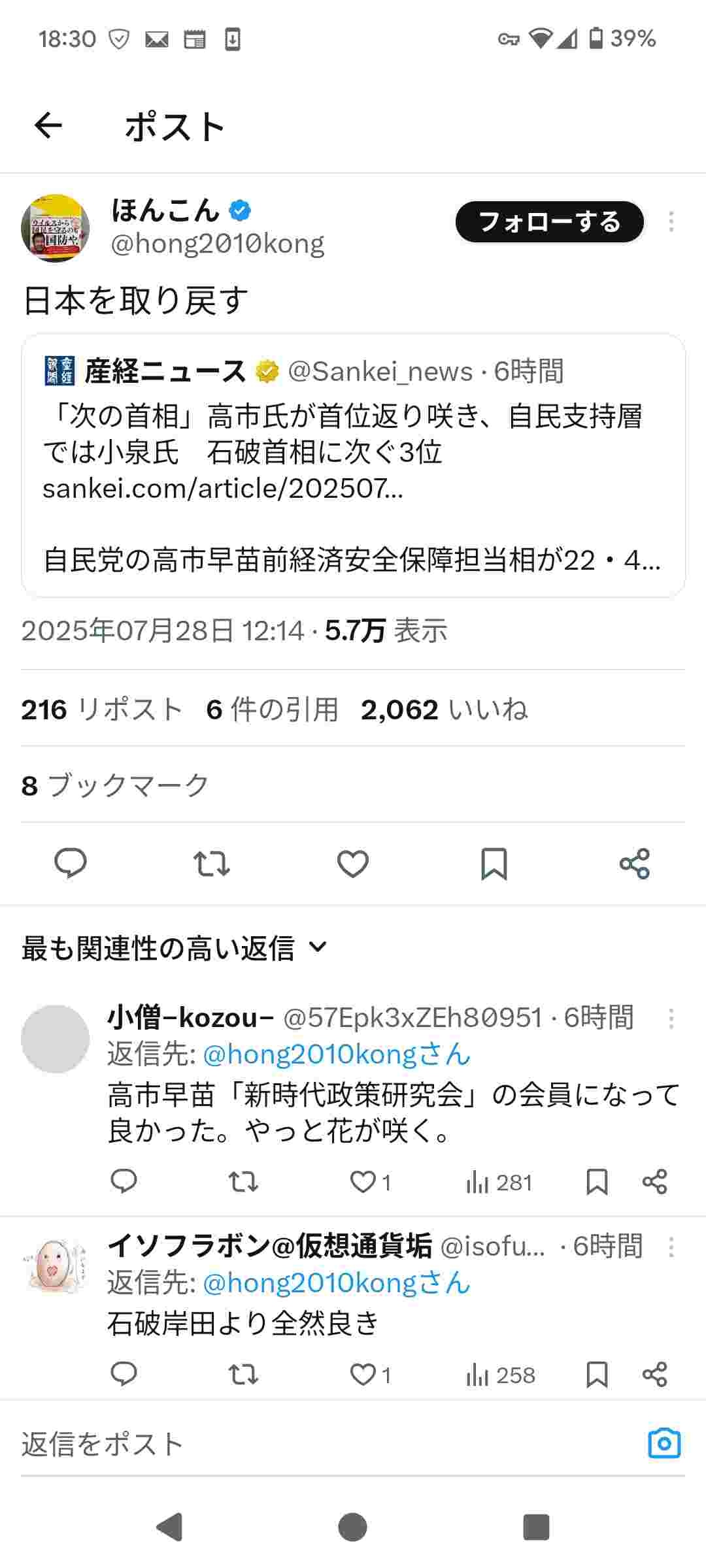Repost イソフラボン@仮想通貨垢's reply
Viewport: 706px width, 1568px height.
pos(243,1375)
